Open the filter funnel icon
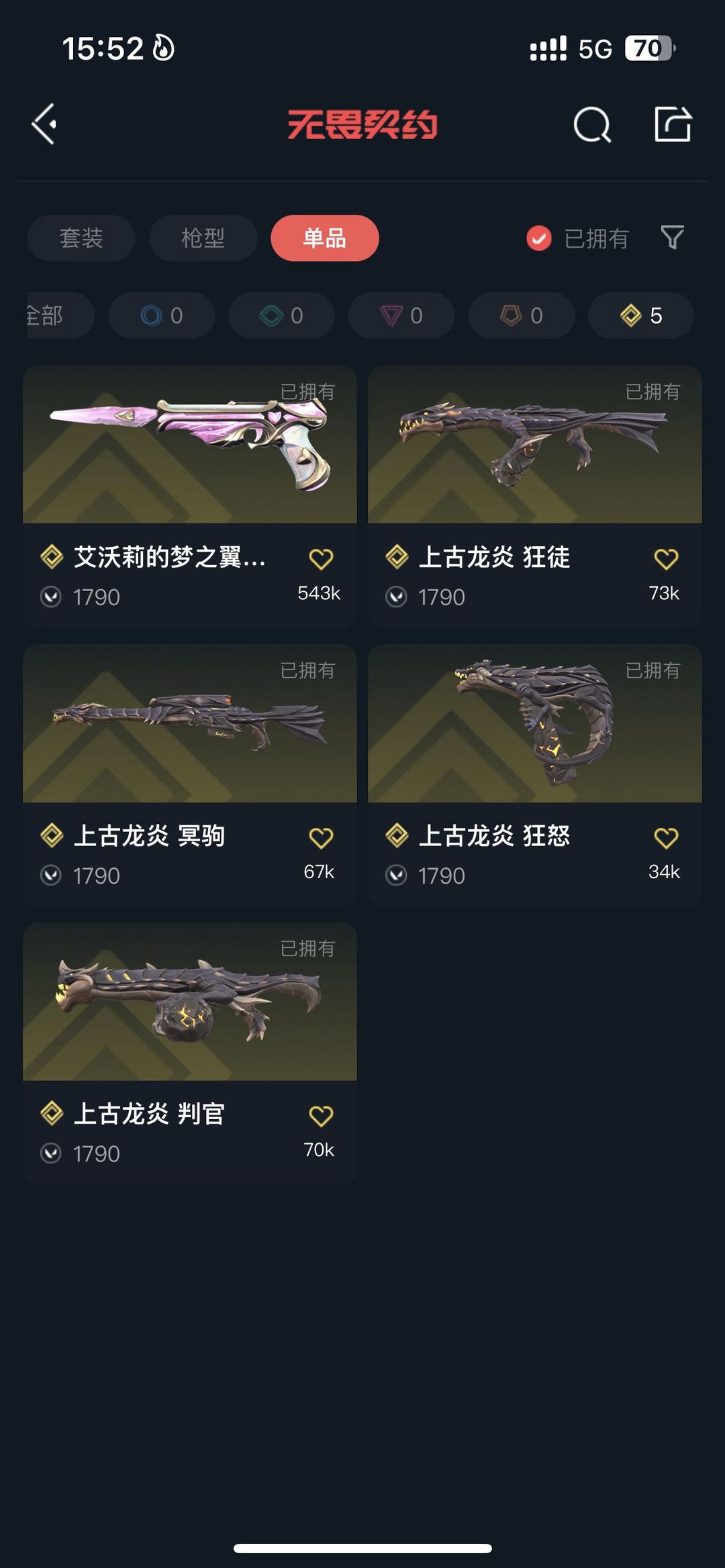This screenshot has height=1568, width=725. [673, 238]
